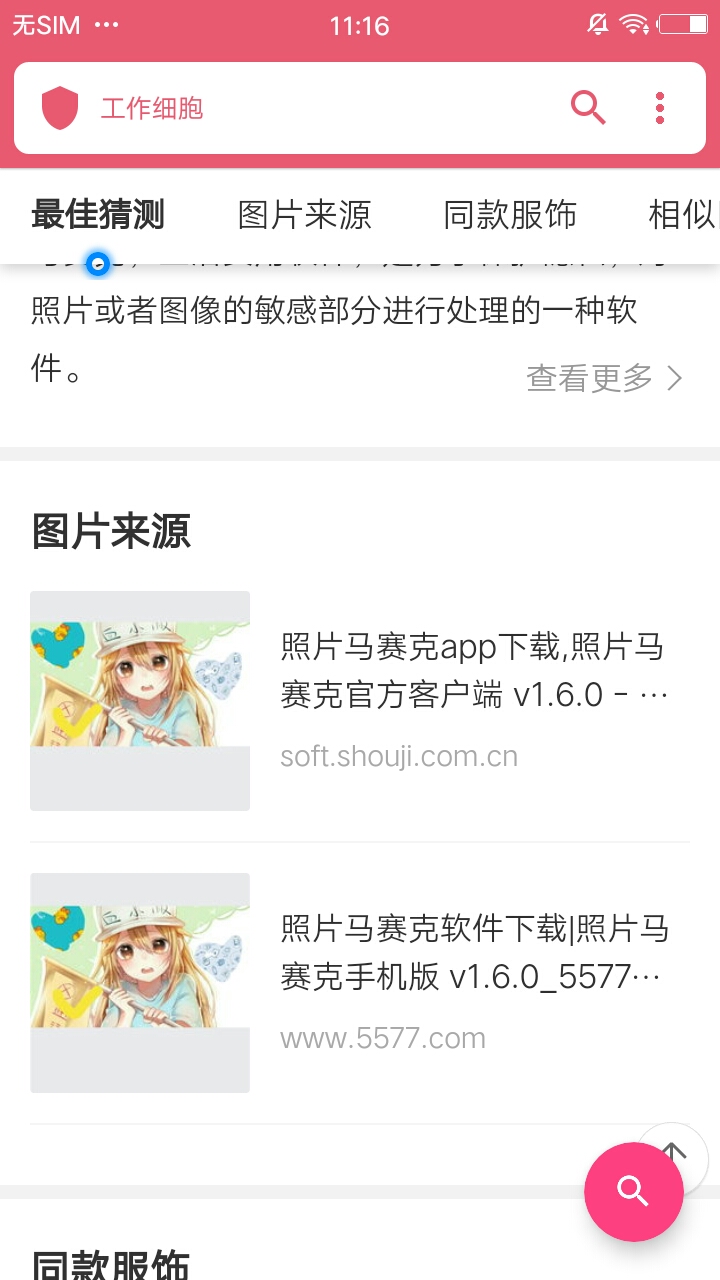This screenshot has width=720, height=1280.
Task: Tap the small blue circular icon in the text
Action: (97, 262)
